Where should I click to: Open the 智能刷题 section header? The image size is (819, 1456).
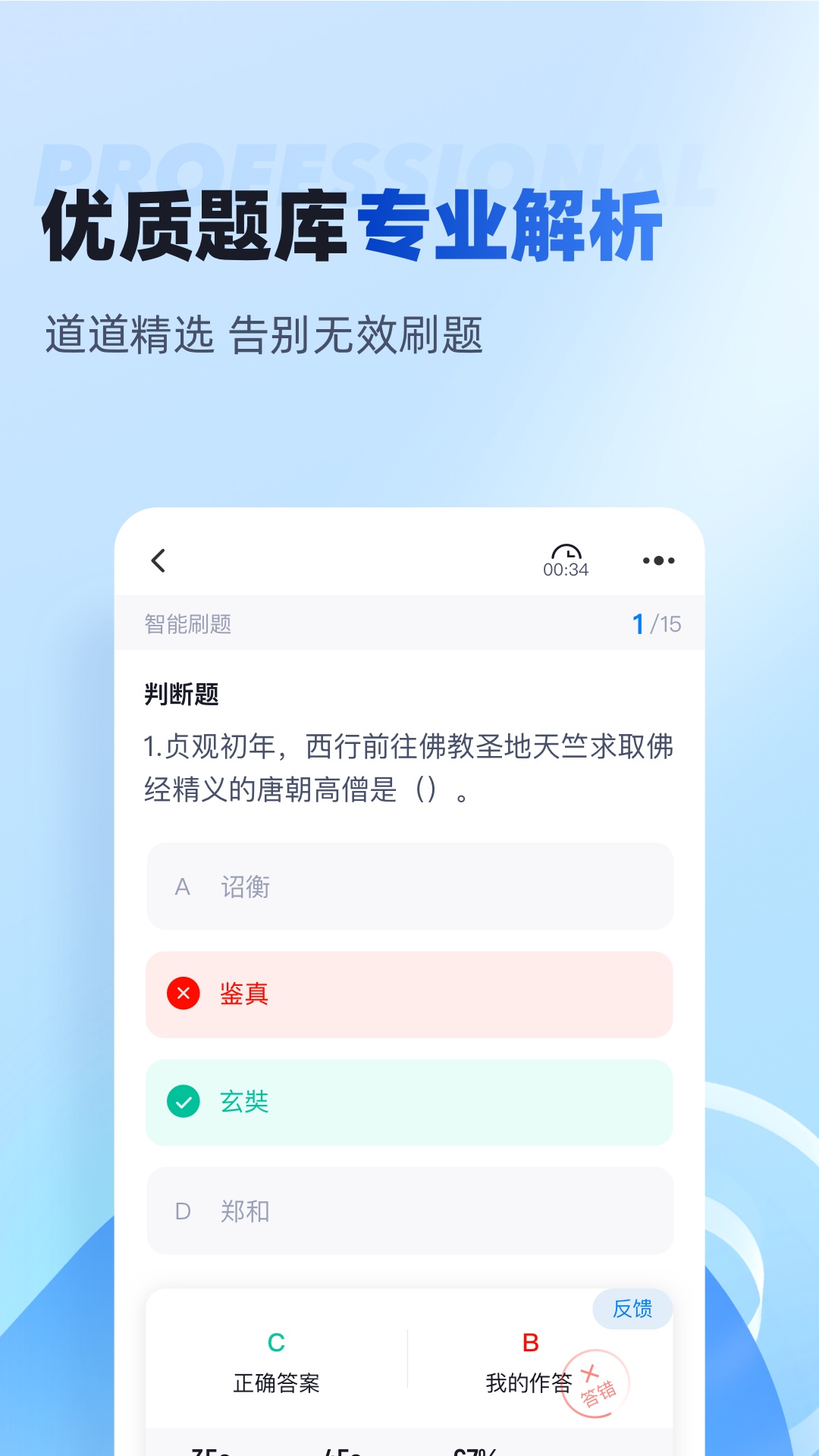click(187, 623)
